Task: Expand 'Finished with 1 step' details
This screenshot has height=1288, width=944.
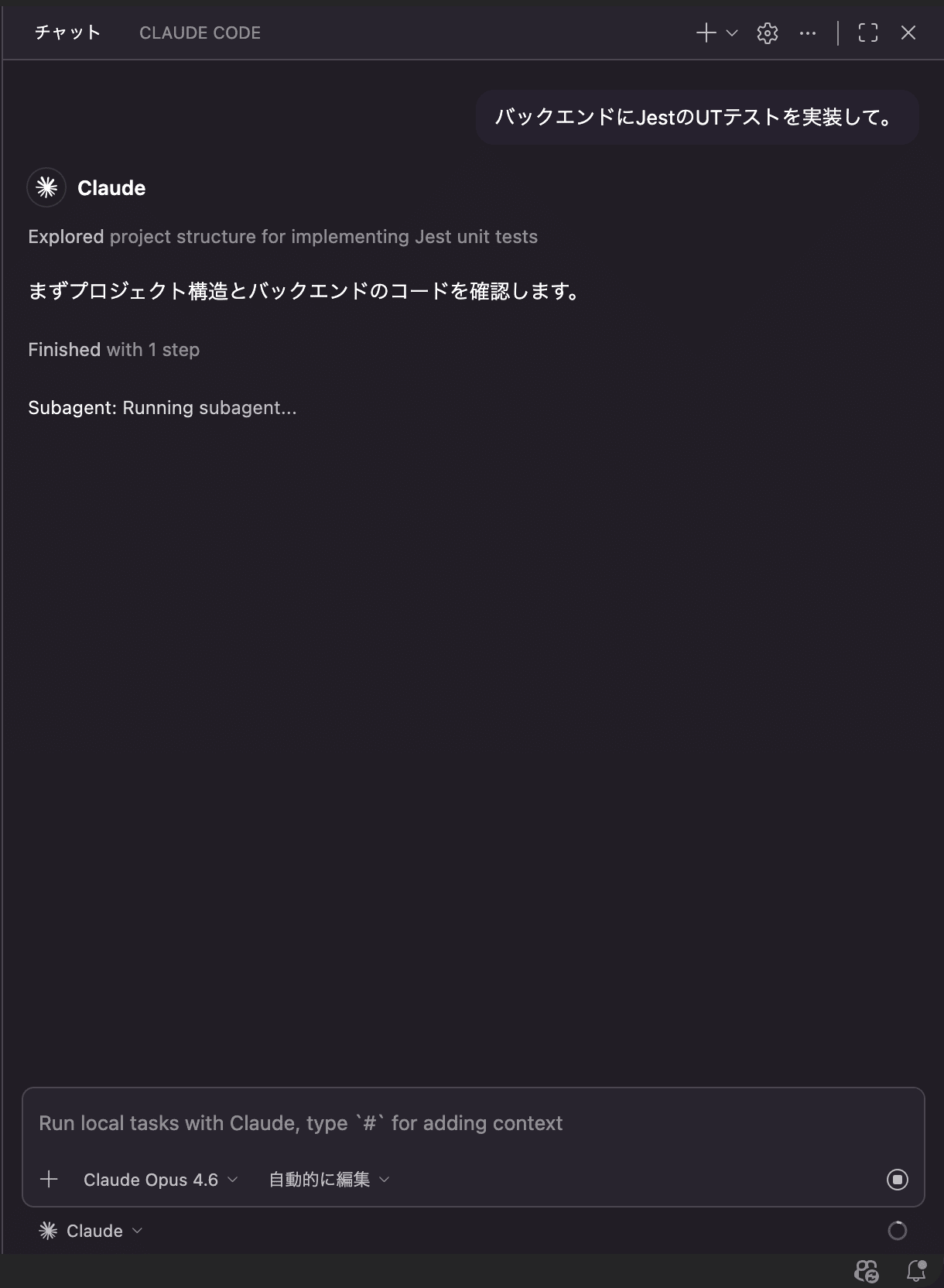Action: click(x=114, y=349)
